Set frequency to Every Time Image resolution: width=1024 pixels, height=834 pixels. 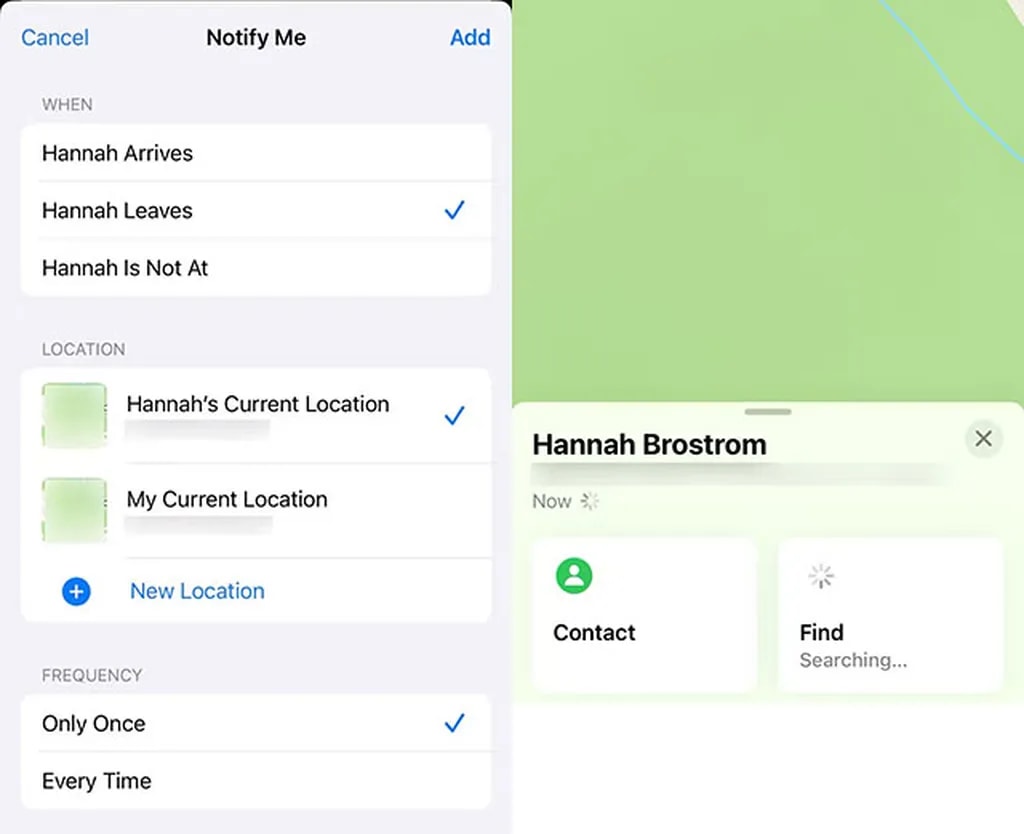point(255,781)
